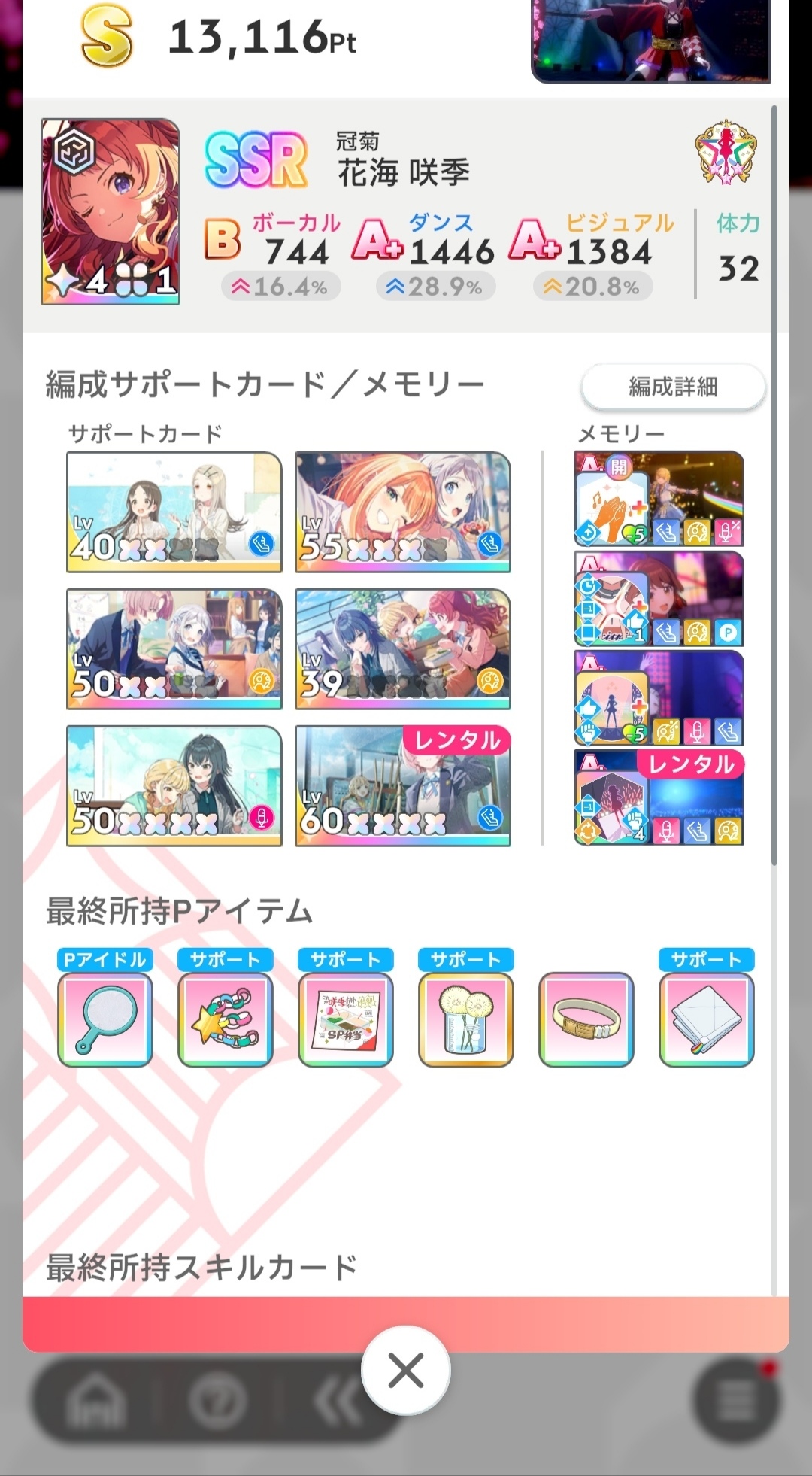This screenshot has width=812, height=1476.
Task: Open the Lv 39 support card
Action: [x=403, y=649]
